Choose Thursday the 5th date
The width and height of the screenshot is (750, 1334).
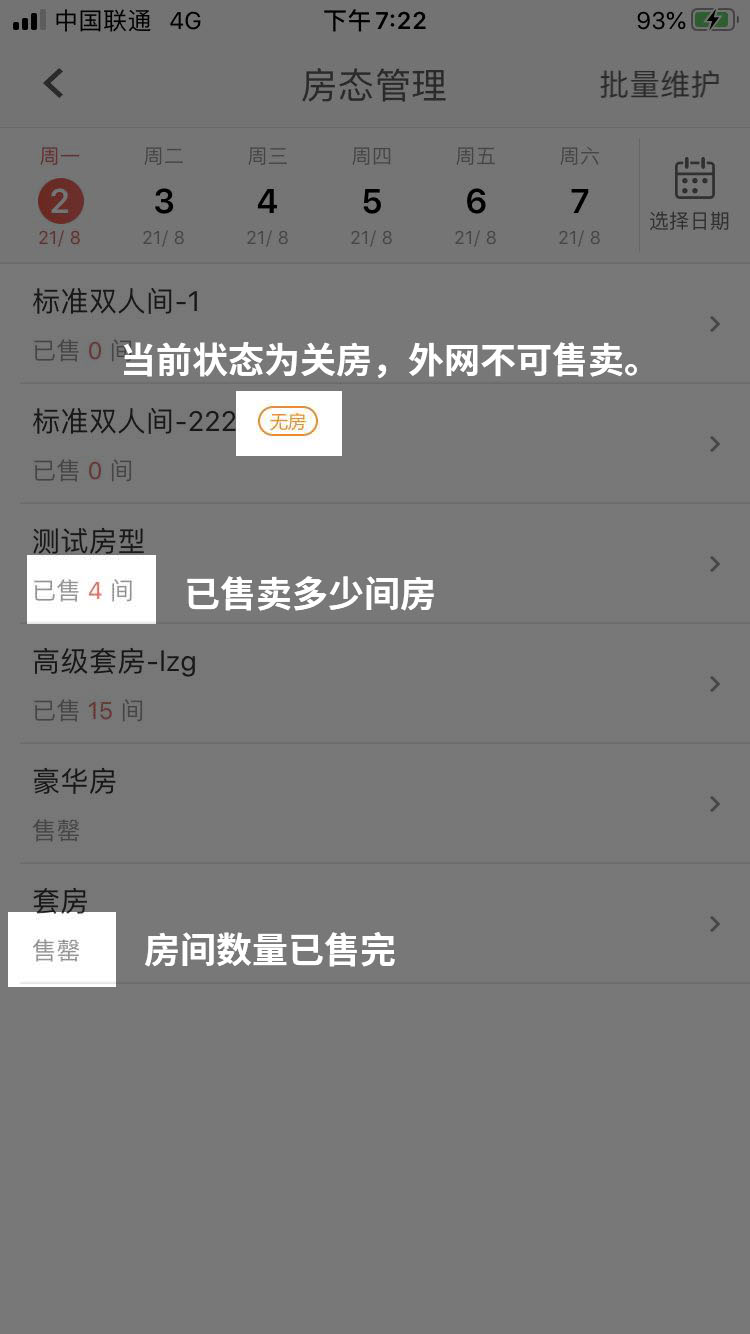coord(371,202)
